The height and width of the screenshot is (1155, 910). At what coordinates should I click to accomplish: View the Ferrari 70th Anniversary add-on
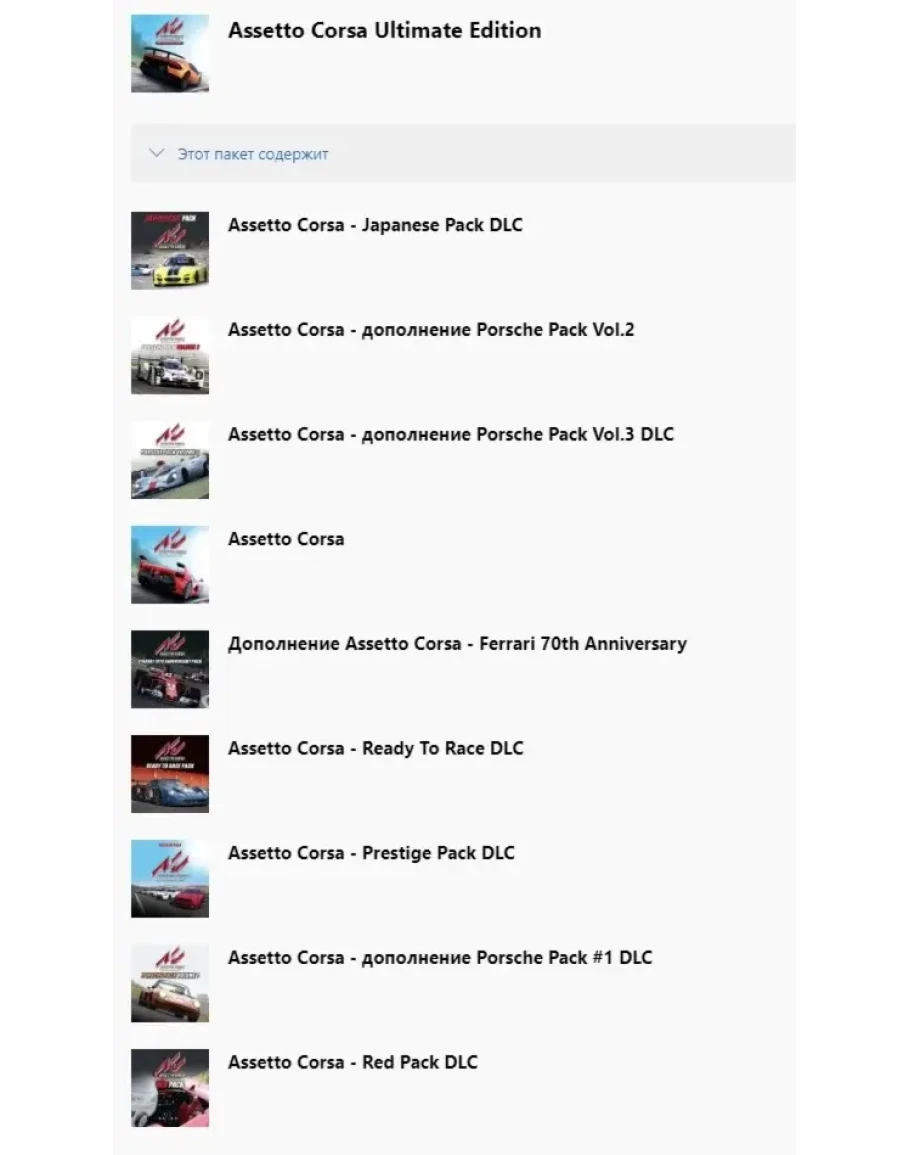pos(456,644)
